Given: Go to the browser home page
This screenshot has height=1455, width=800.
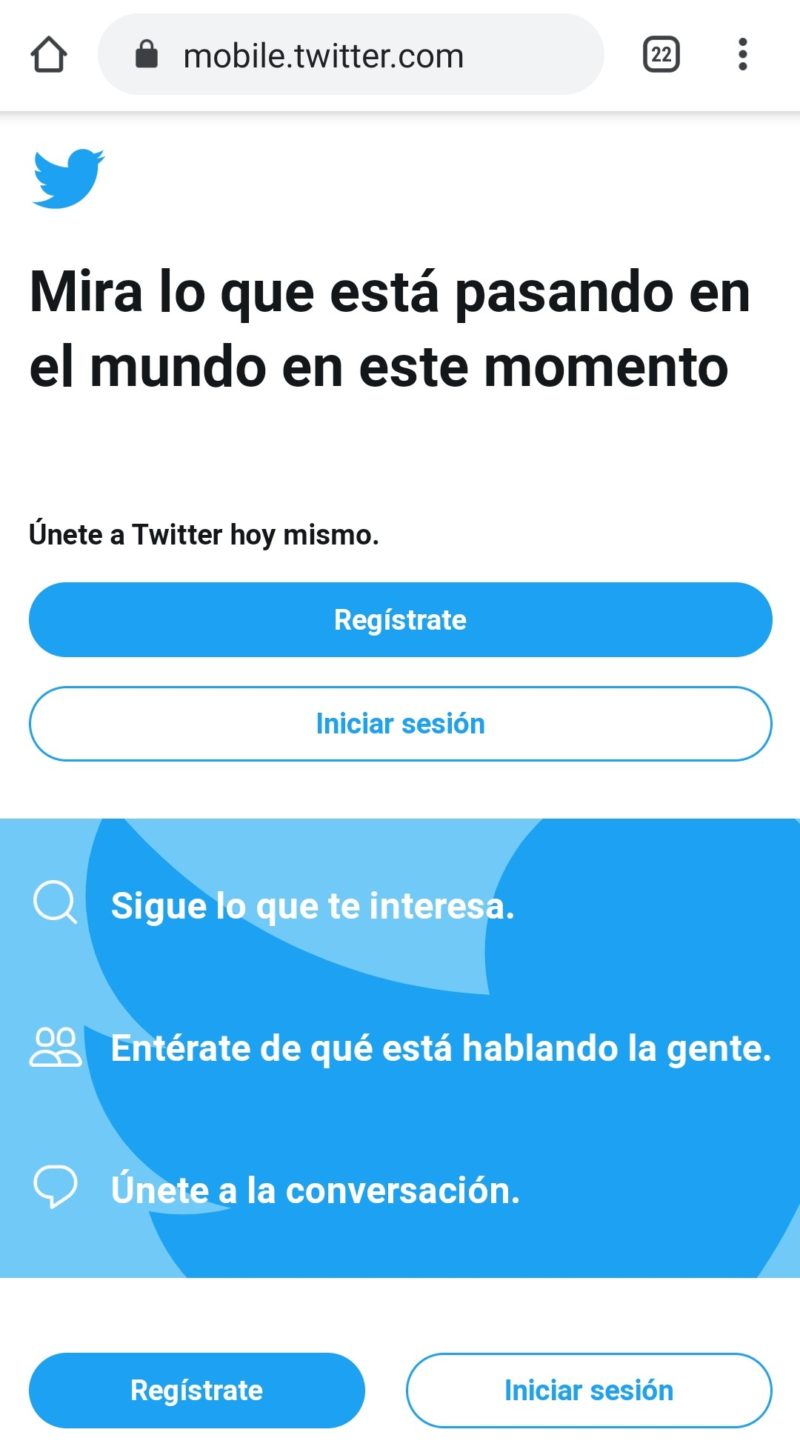Looking at the screenshot, I should point(49,55).
